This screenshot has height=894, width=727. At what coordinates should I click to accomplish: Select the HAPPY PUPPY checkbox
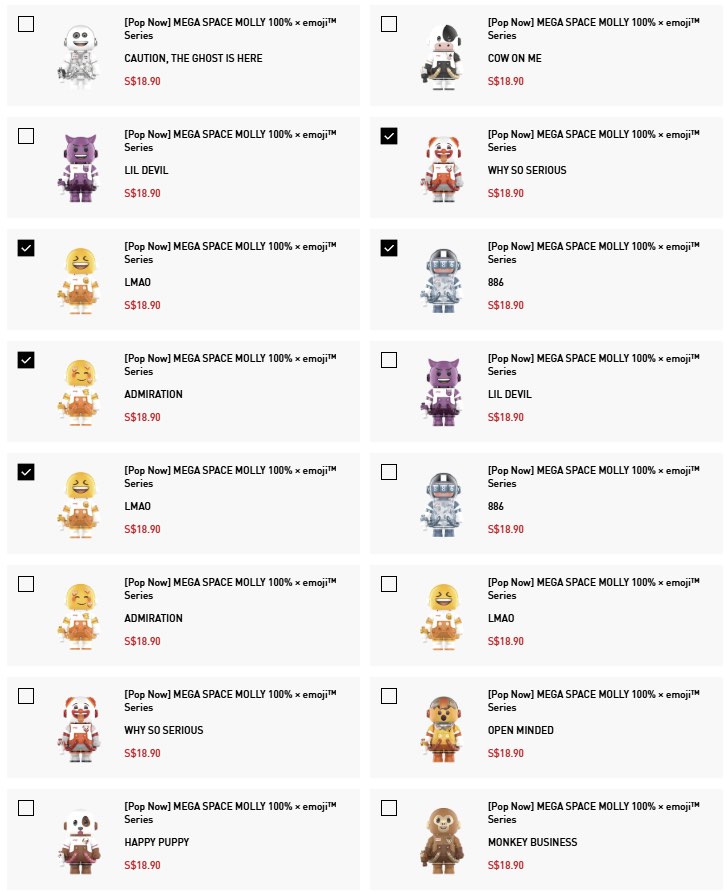[27, 807]
